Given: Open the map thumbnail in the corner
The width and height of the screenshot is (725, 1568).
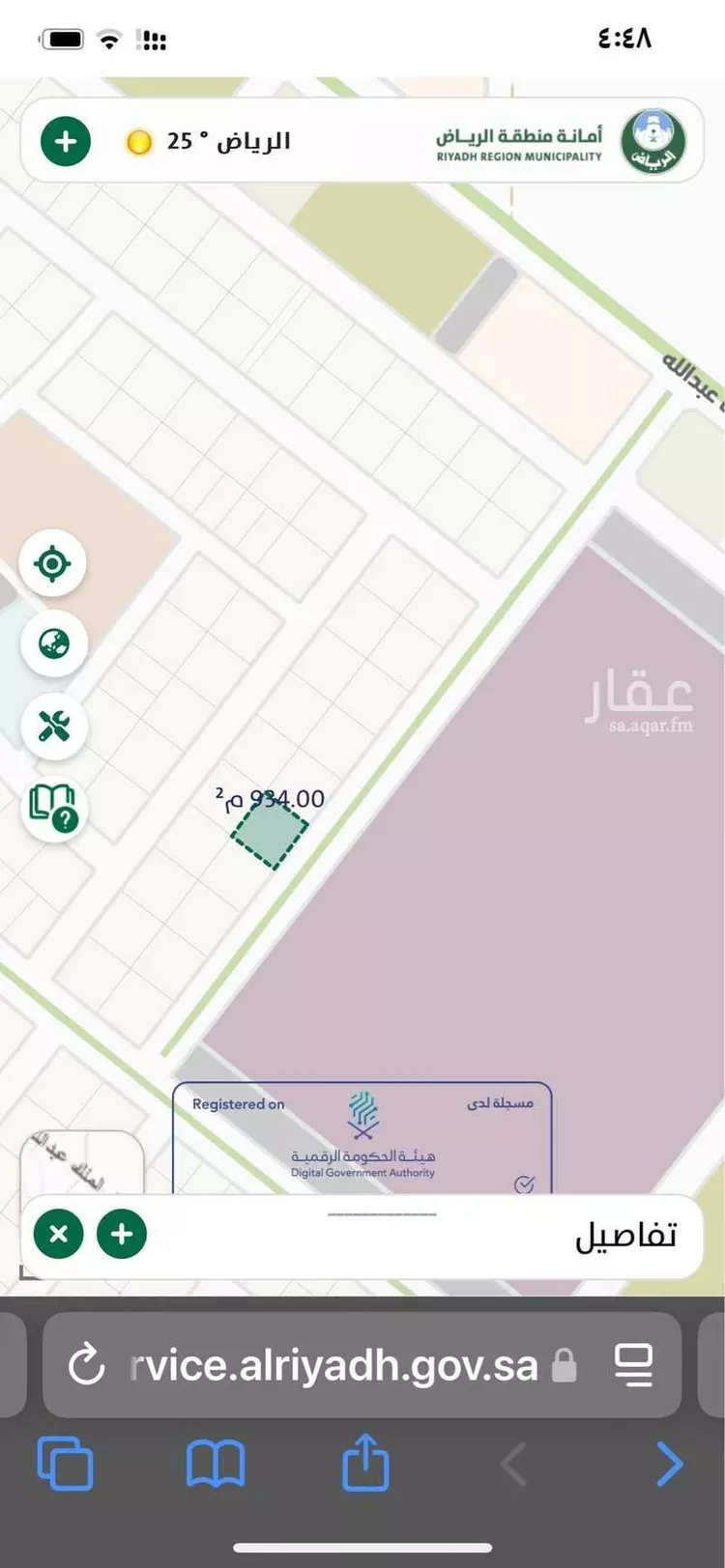Looking at the screenshot, I should point(82,1162).
